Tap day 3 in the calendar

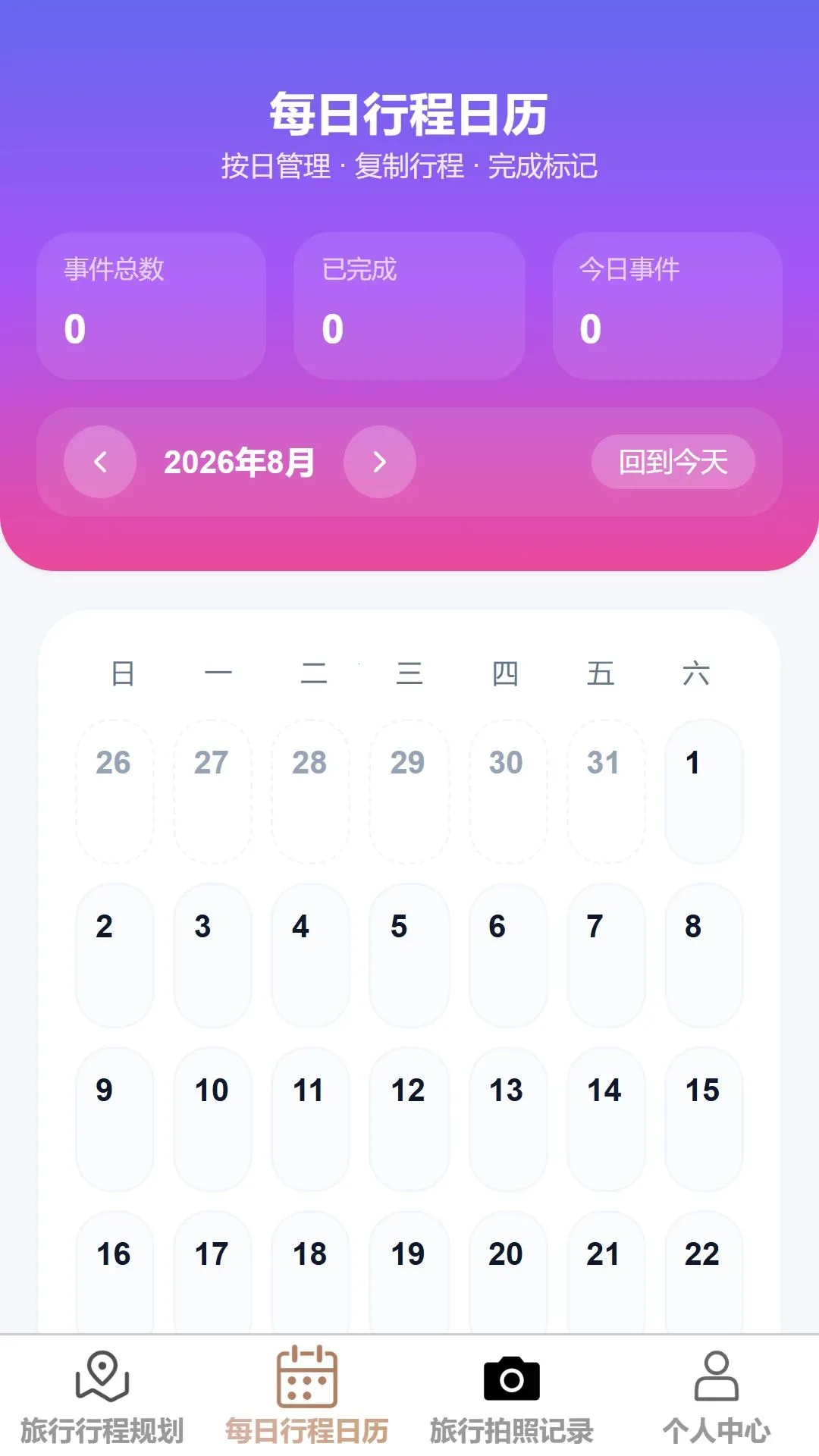[212, 955]
